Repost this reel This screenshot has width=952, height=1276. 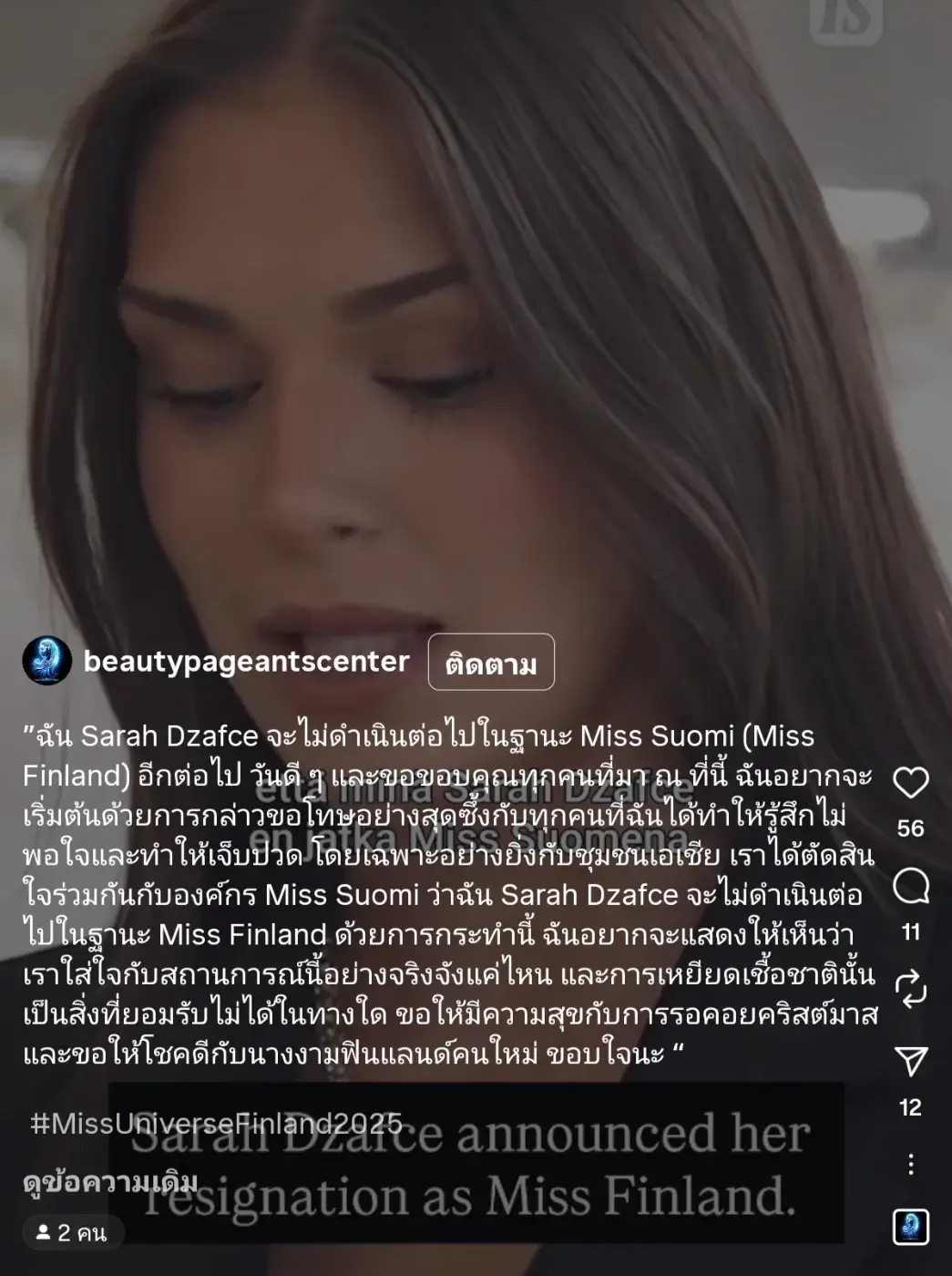coord(910,989)
